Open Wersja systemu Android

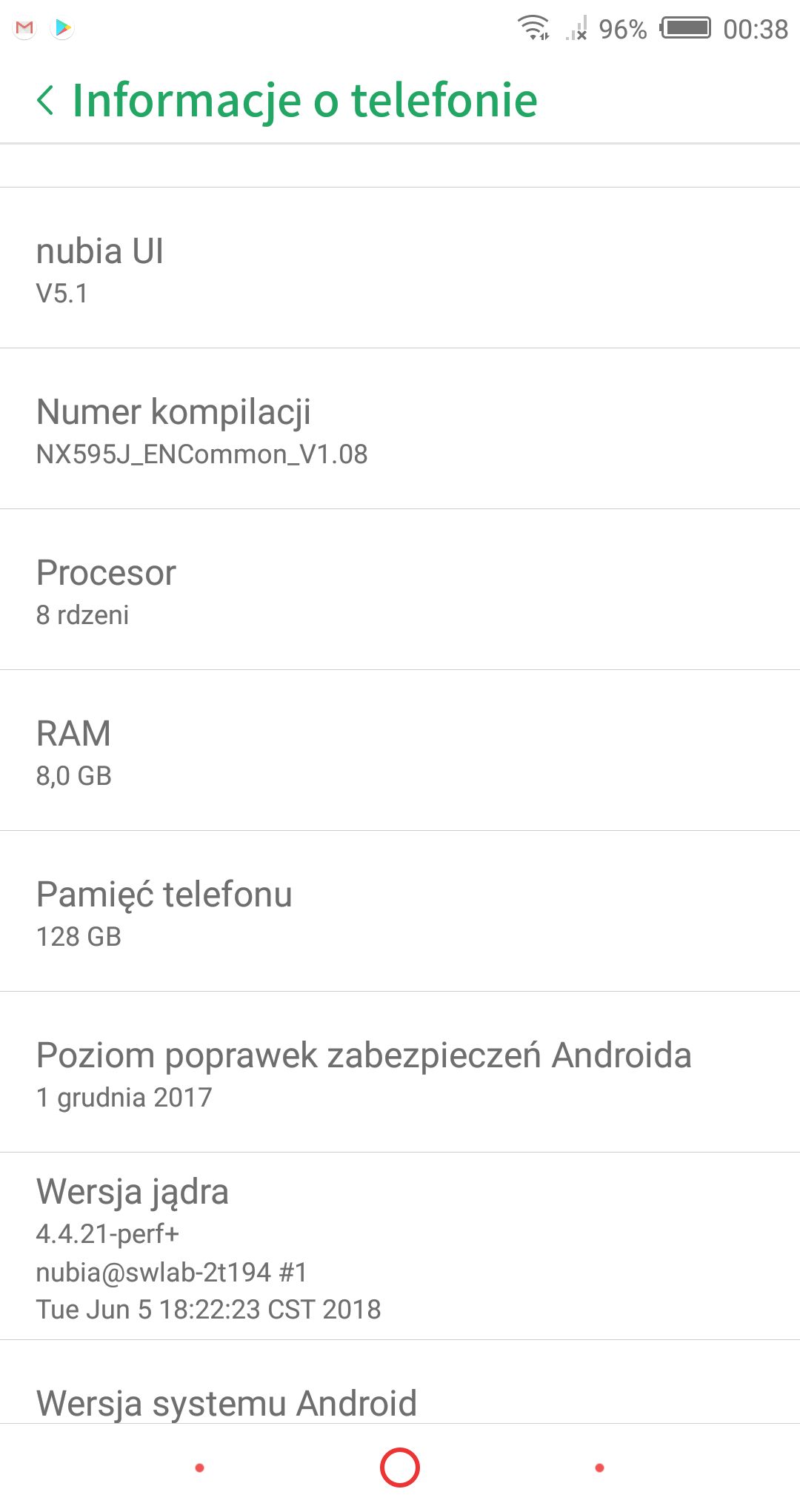pos(400,1401)
